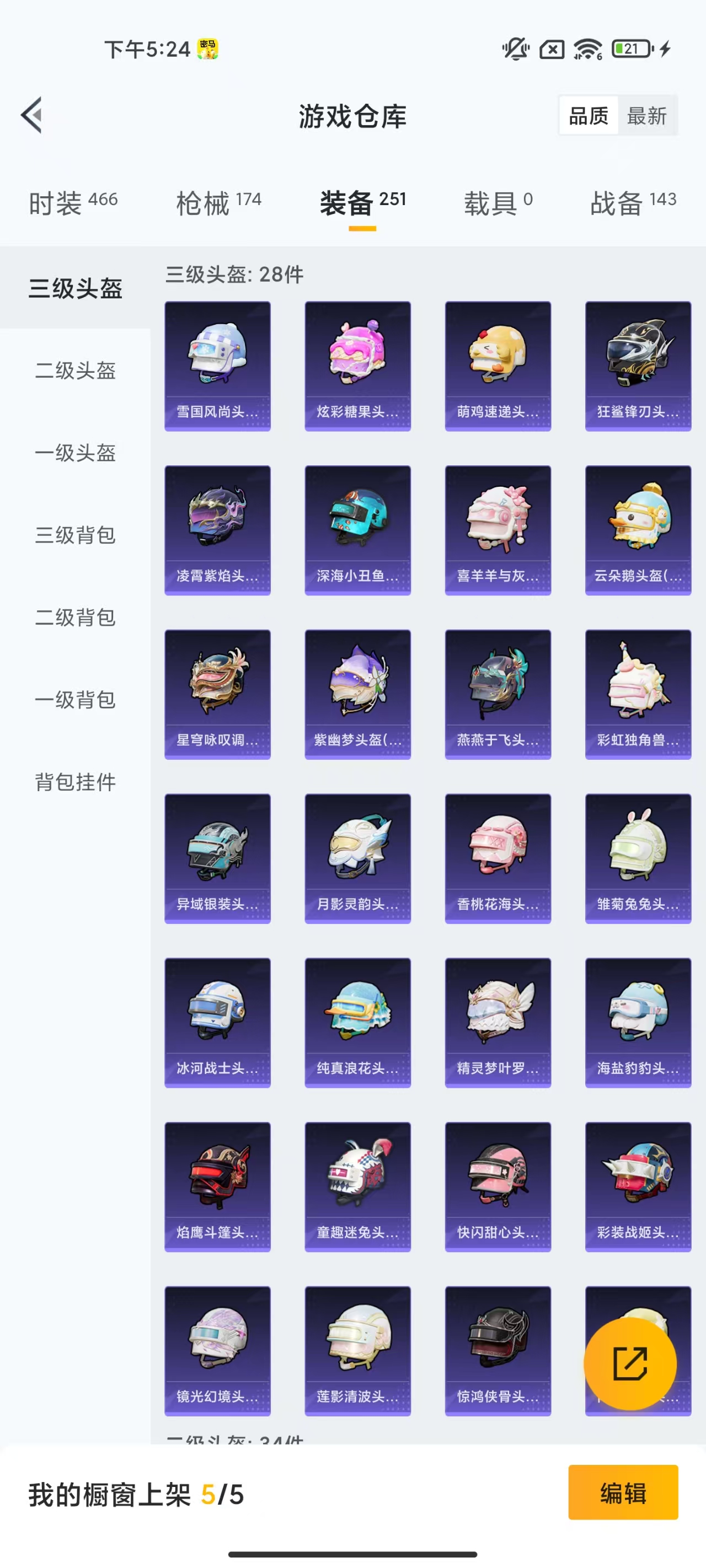View the 狂鲨锋刃头盔 item

point(638,366)
